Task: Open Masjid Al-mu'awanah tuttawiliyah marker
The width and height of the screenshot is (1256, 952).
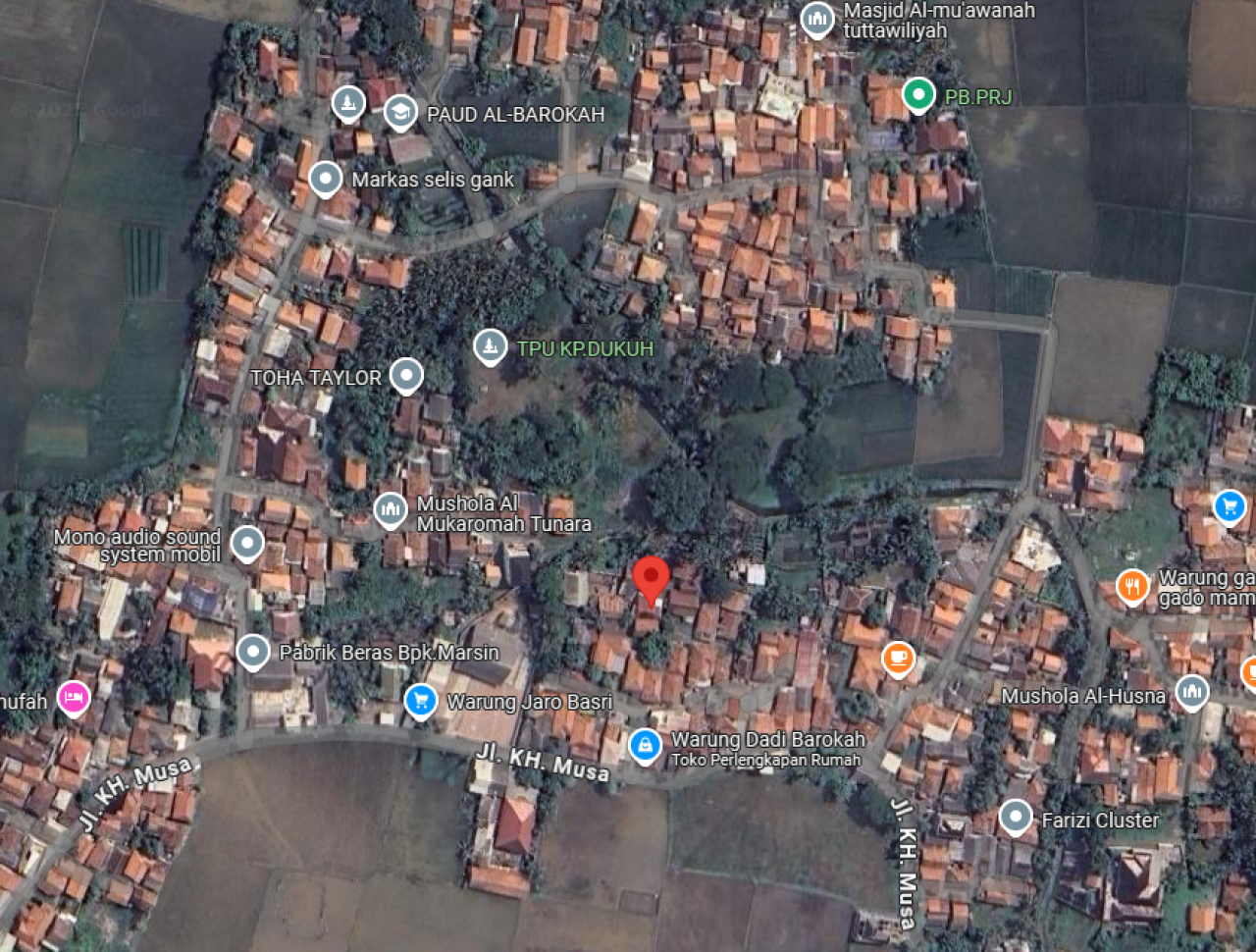Action: (x=817, y=19)
